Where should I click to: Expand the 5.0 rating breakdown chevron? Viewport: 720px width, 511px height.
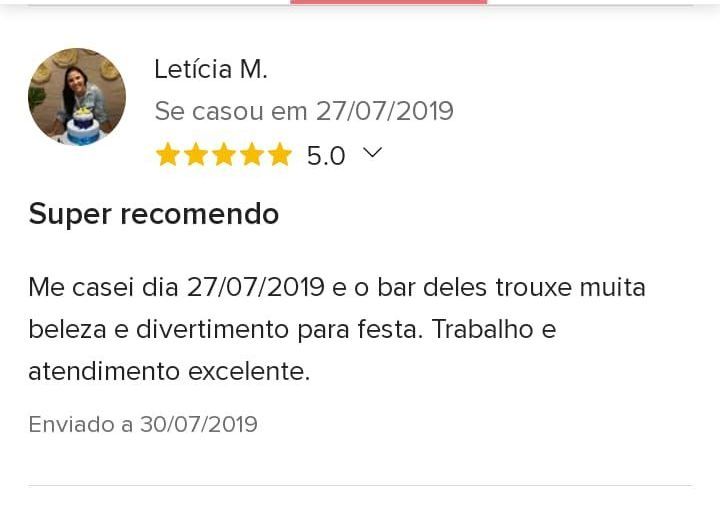pyautogui.click(x=372, y=153)
